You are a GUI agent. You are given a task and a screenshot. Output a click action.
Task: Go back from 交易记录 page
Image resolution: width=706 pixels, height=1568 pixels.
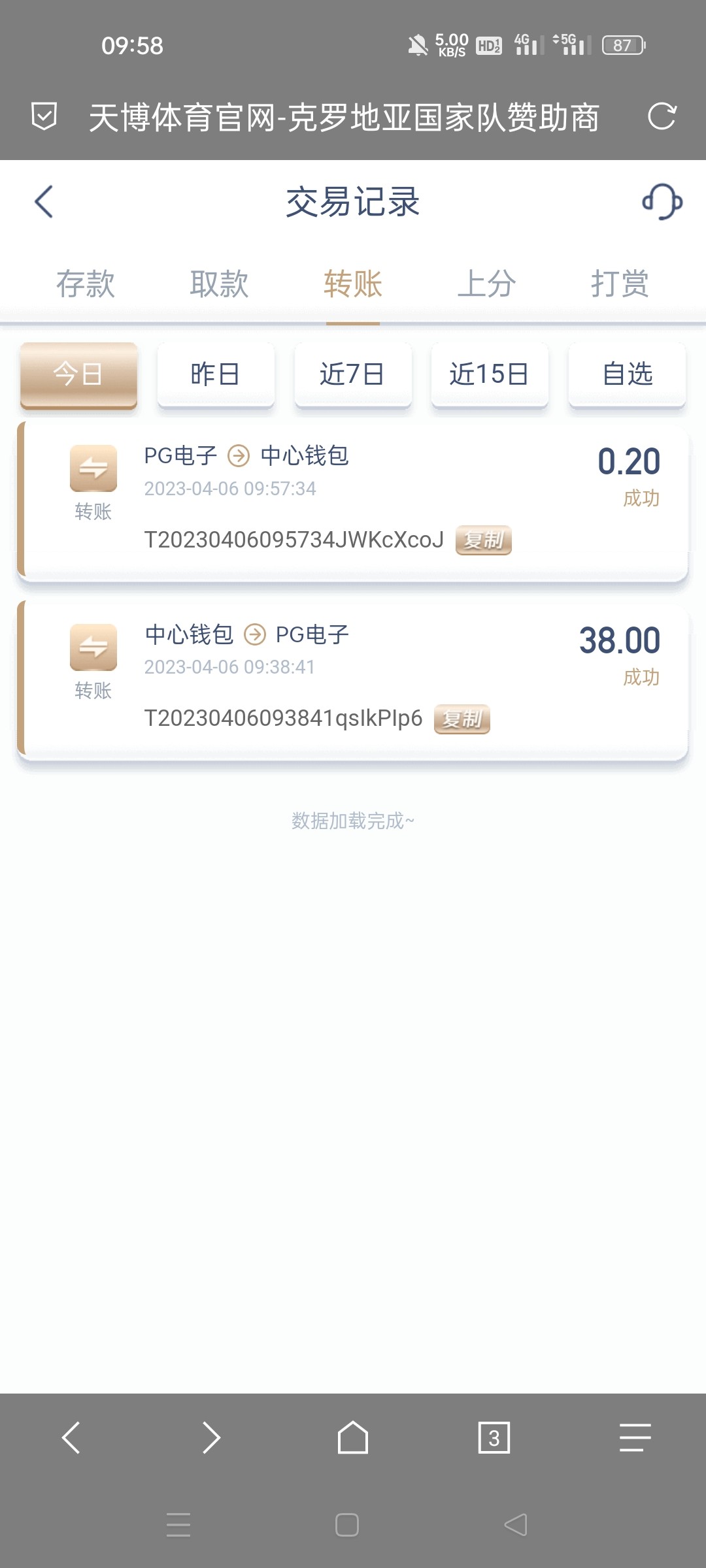tap(44, 201)
